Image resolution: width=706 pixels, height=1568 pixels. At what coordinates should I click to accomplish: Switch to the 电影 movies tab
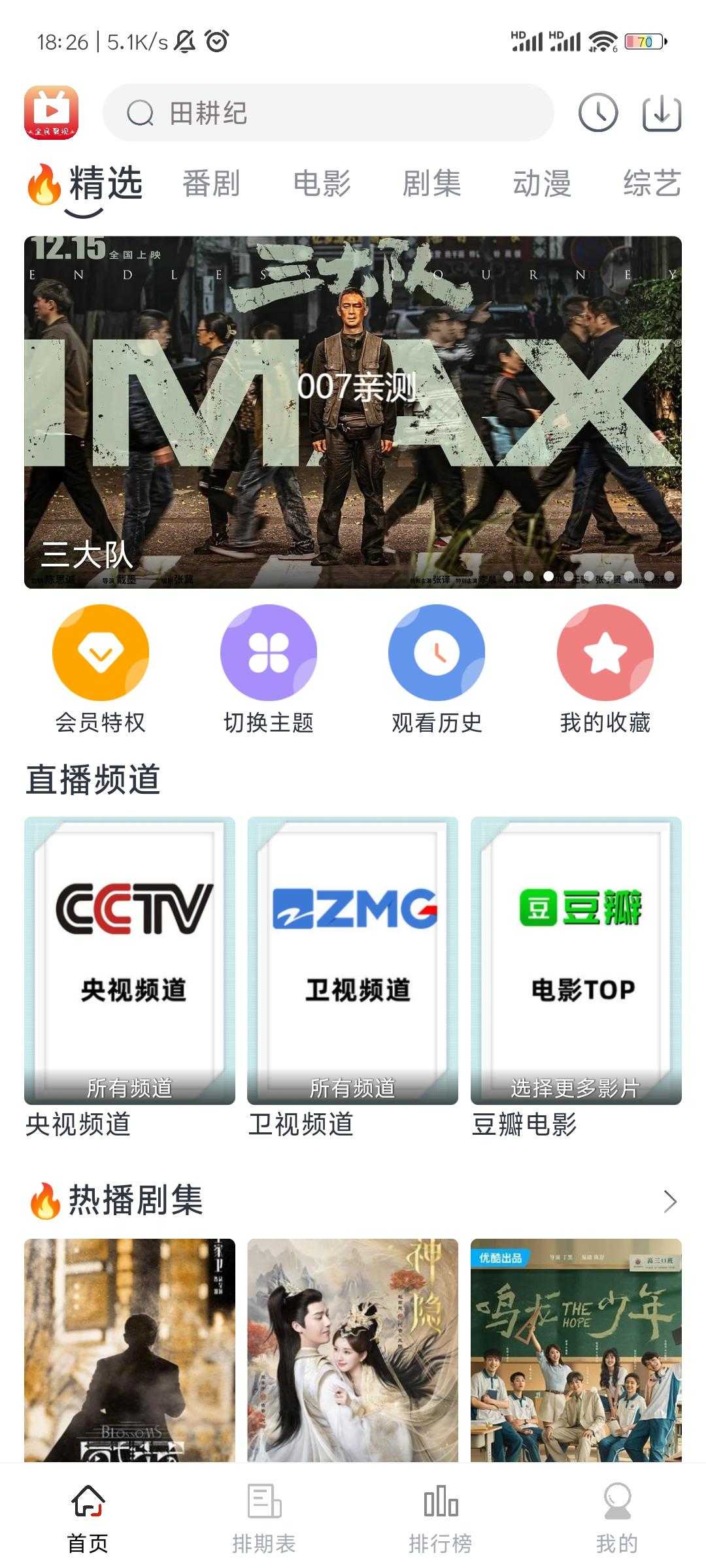pyautogui.click(x=322, y=185)
